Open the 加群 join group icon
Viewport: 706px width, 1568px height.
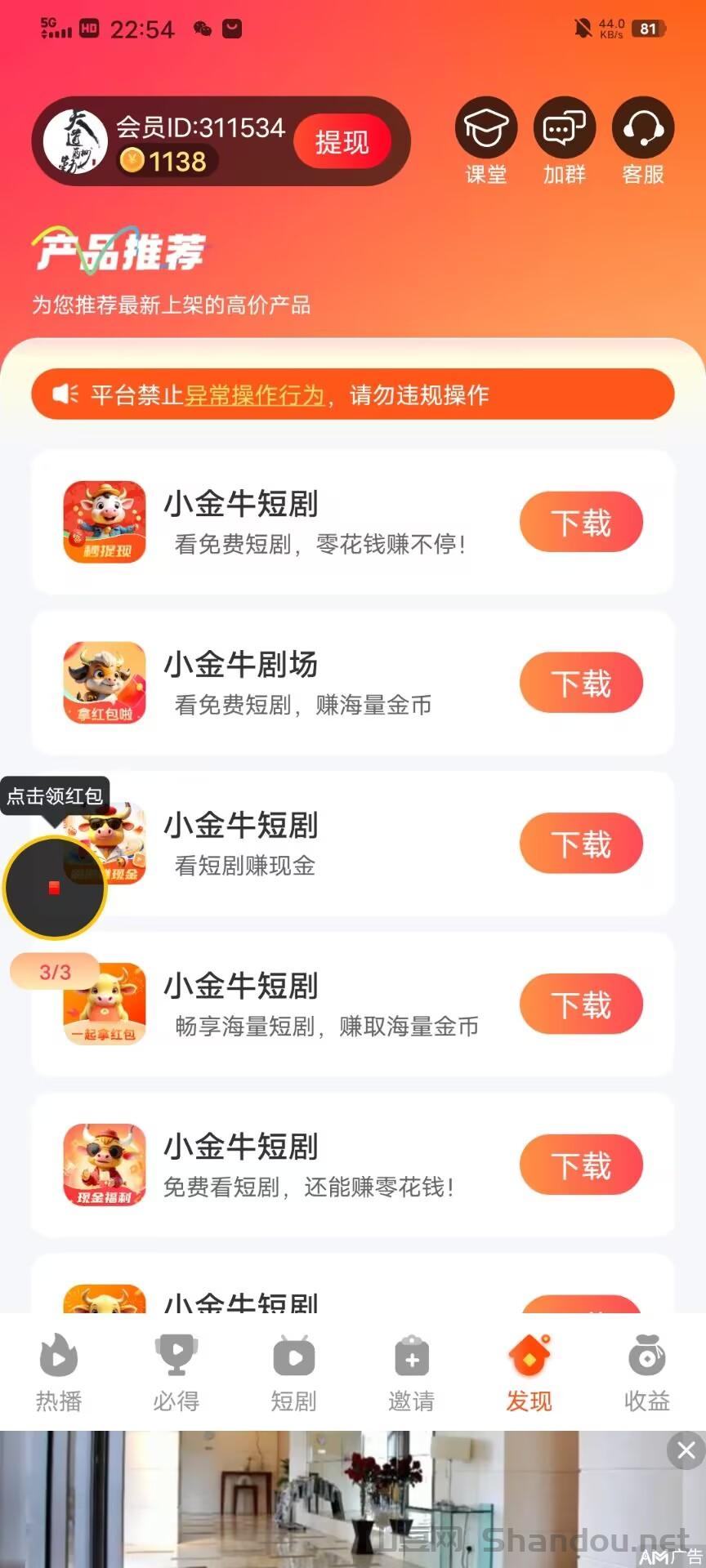(x=565, y=128)
